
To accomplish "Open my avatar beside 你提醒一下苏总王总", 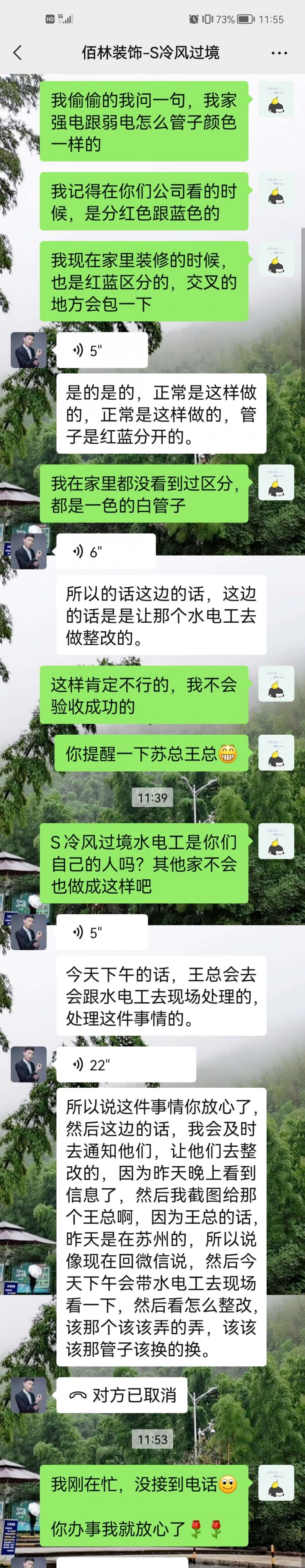I will (276, 753).
